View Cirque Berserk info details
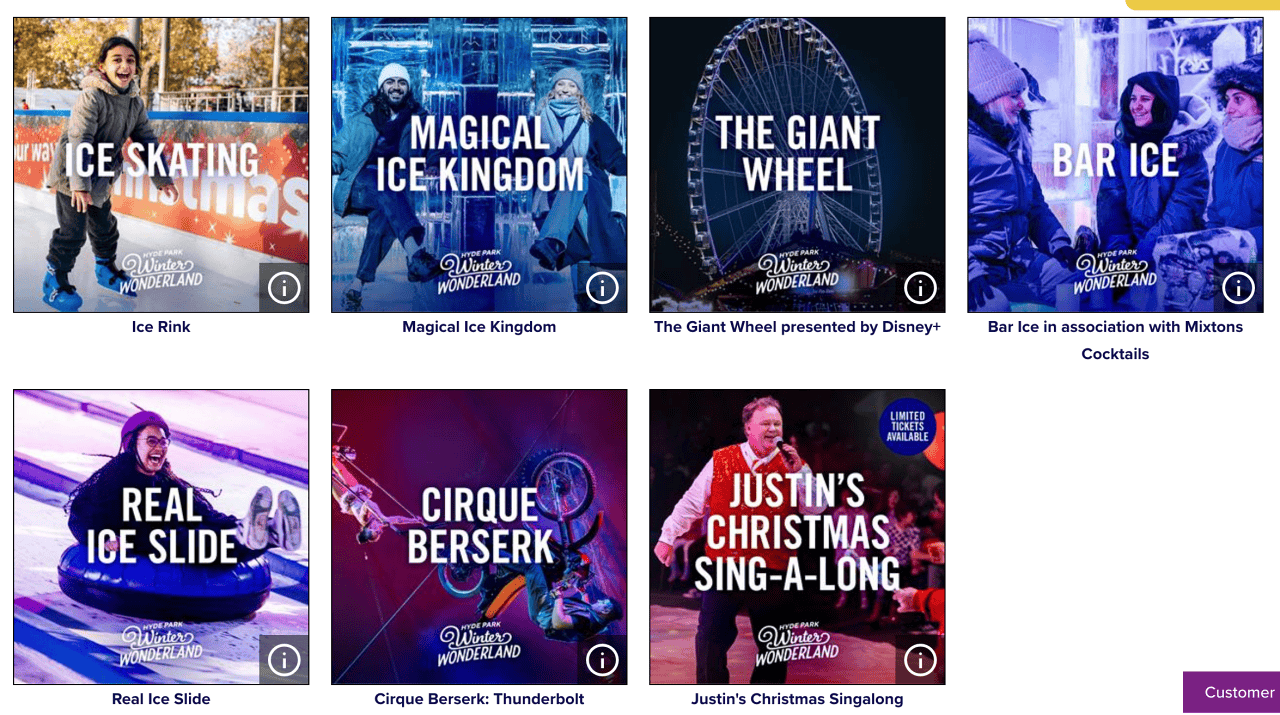1280x715 pixels. pyautogui.click(x=602, y=660)
